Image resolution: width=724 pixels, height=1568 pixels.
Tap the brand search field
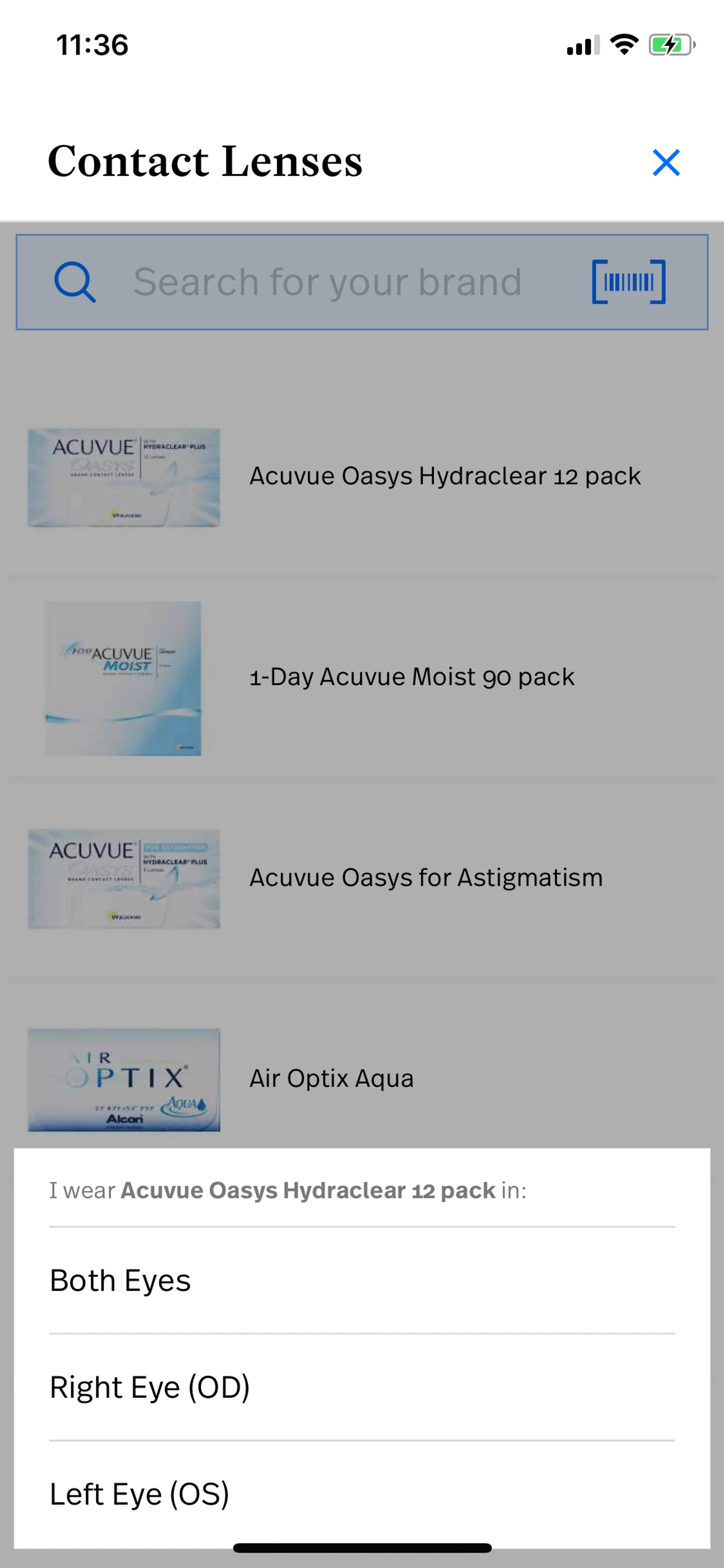pos(327,282)
